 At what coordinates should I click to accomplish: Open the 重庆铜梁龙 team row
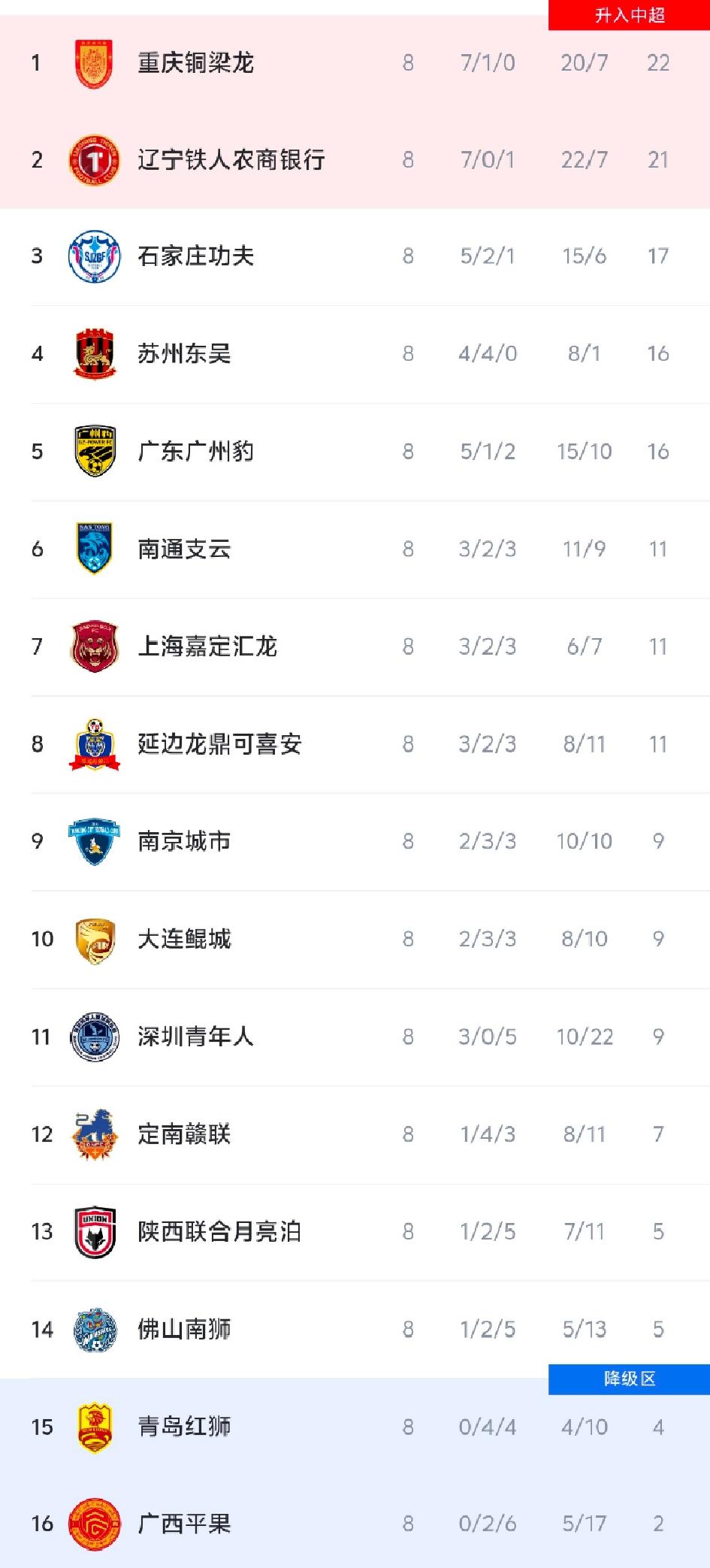(355, 63)
